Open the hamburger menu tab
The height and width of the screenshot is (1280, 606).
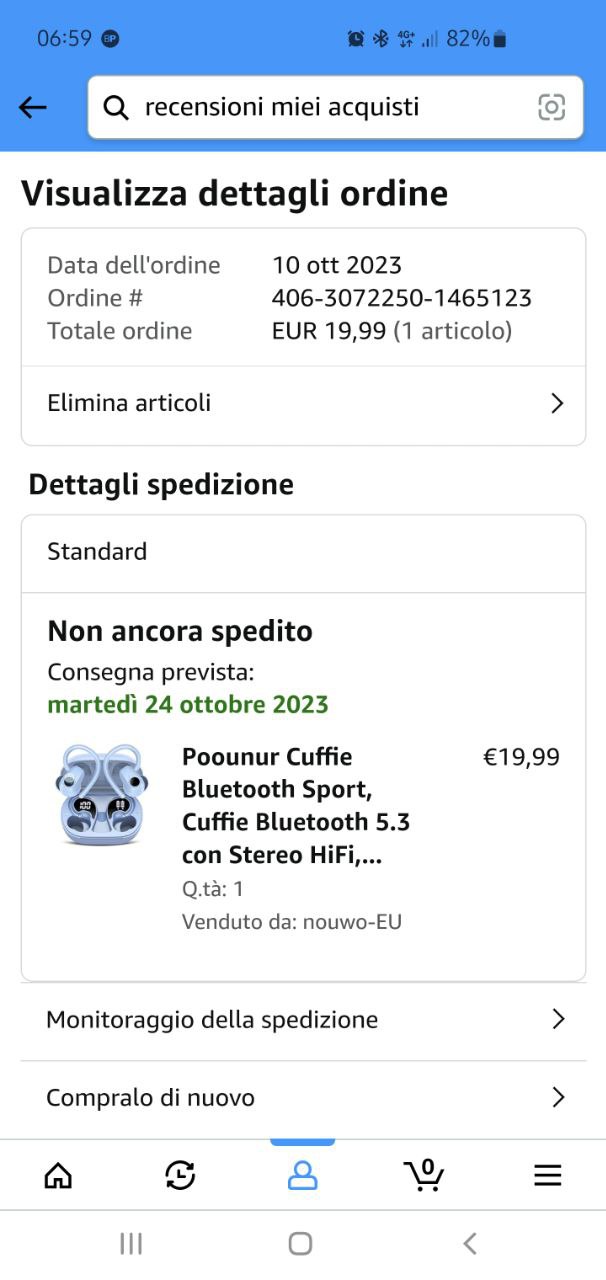coord(547,1175)
